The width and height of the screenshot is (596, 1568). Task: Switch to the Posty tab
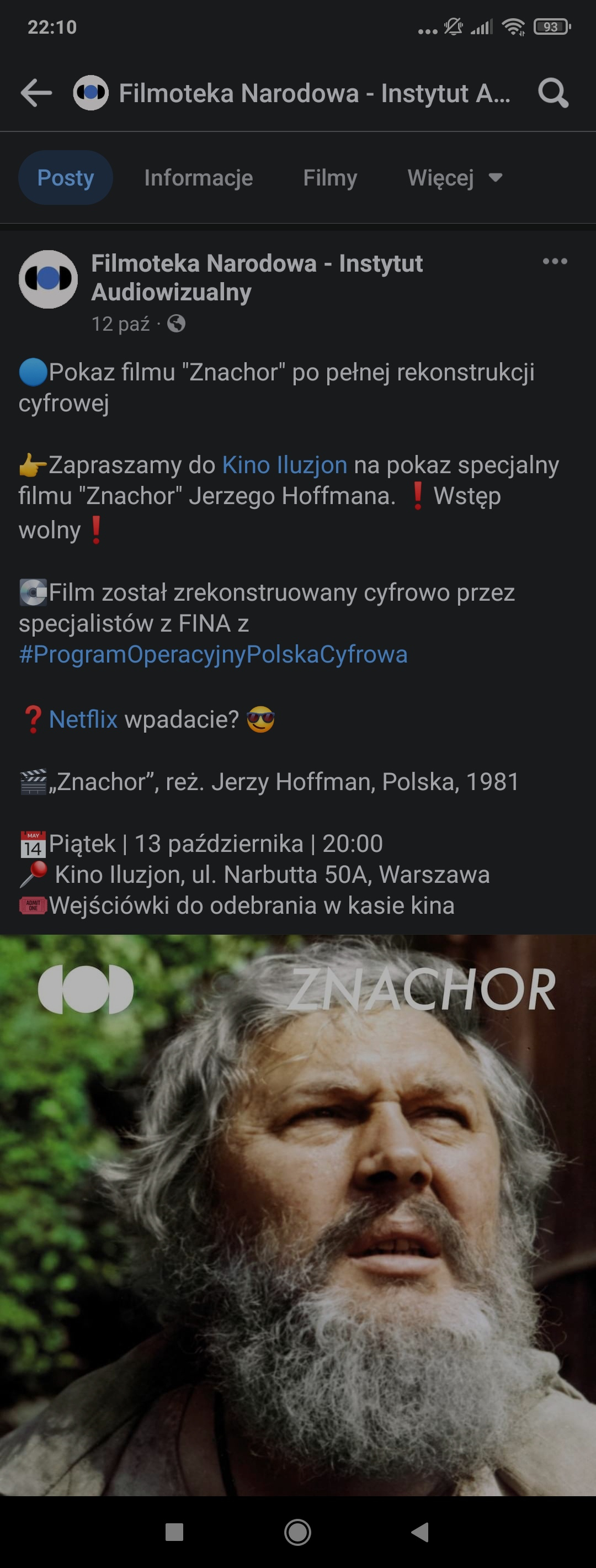(x=66, y=178)
